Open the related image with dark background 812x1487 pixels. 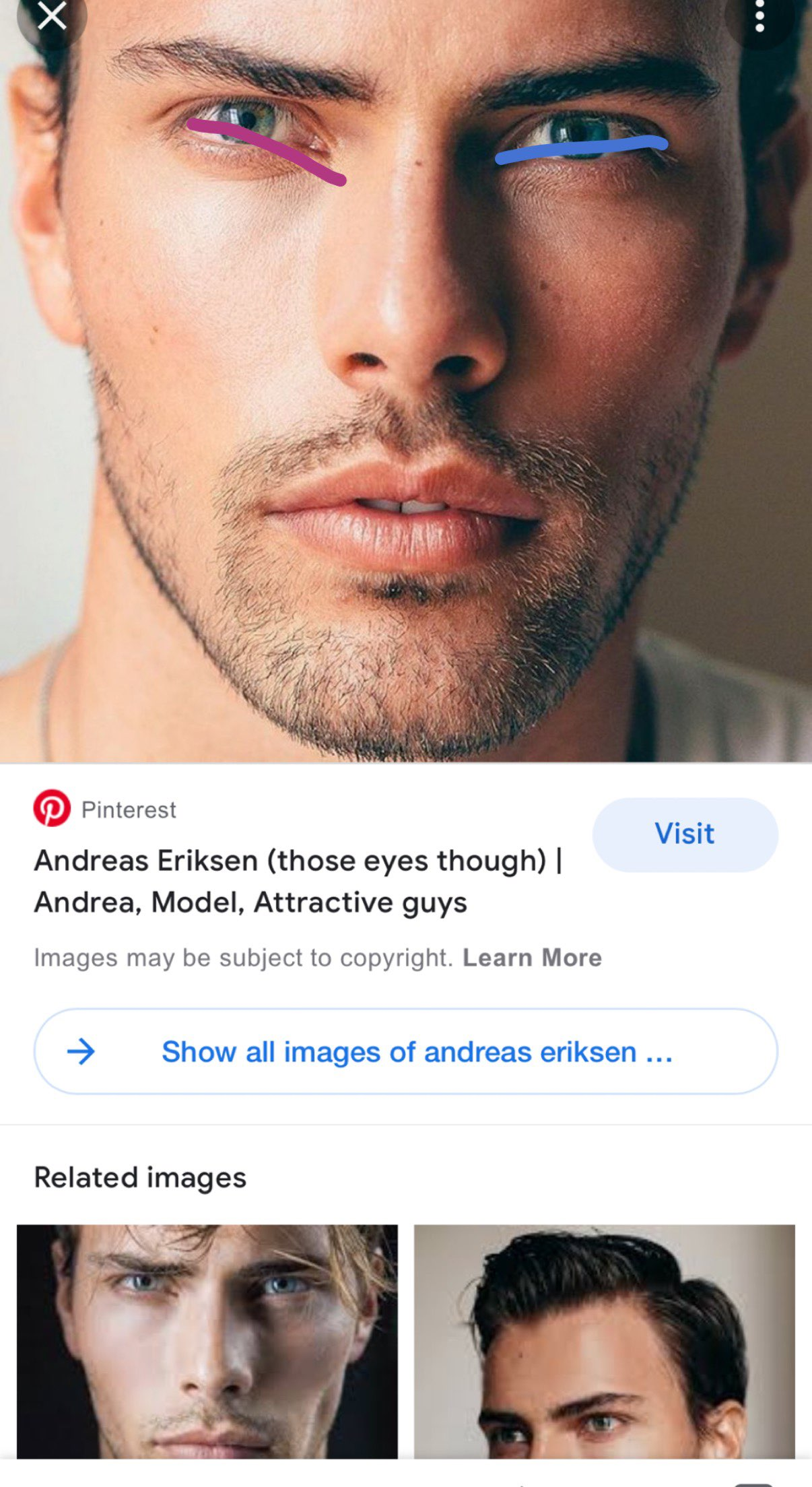(207, 1340)
